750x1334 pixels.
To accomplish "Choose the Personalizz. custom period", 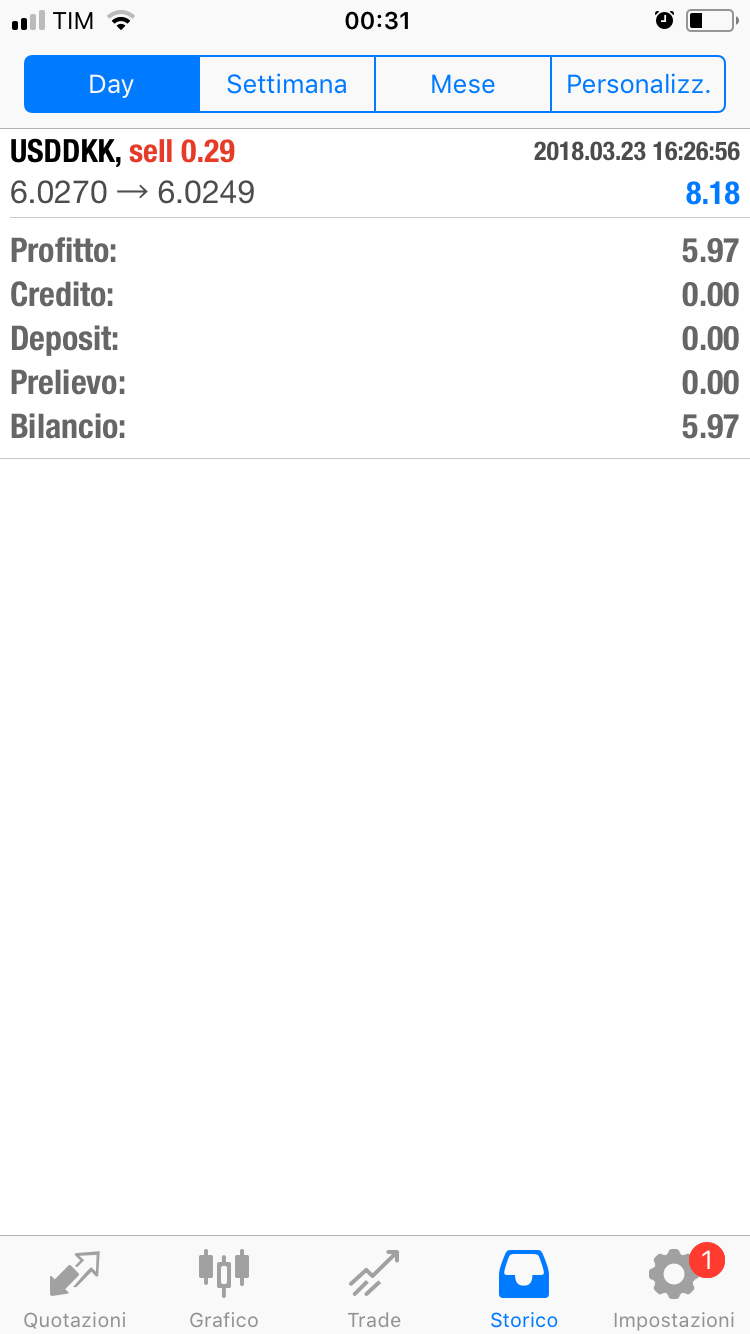I will point(638,84).
